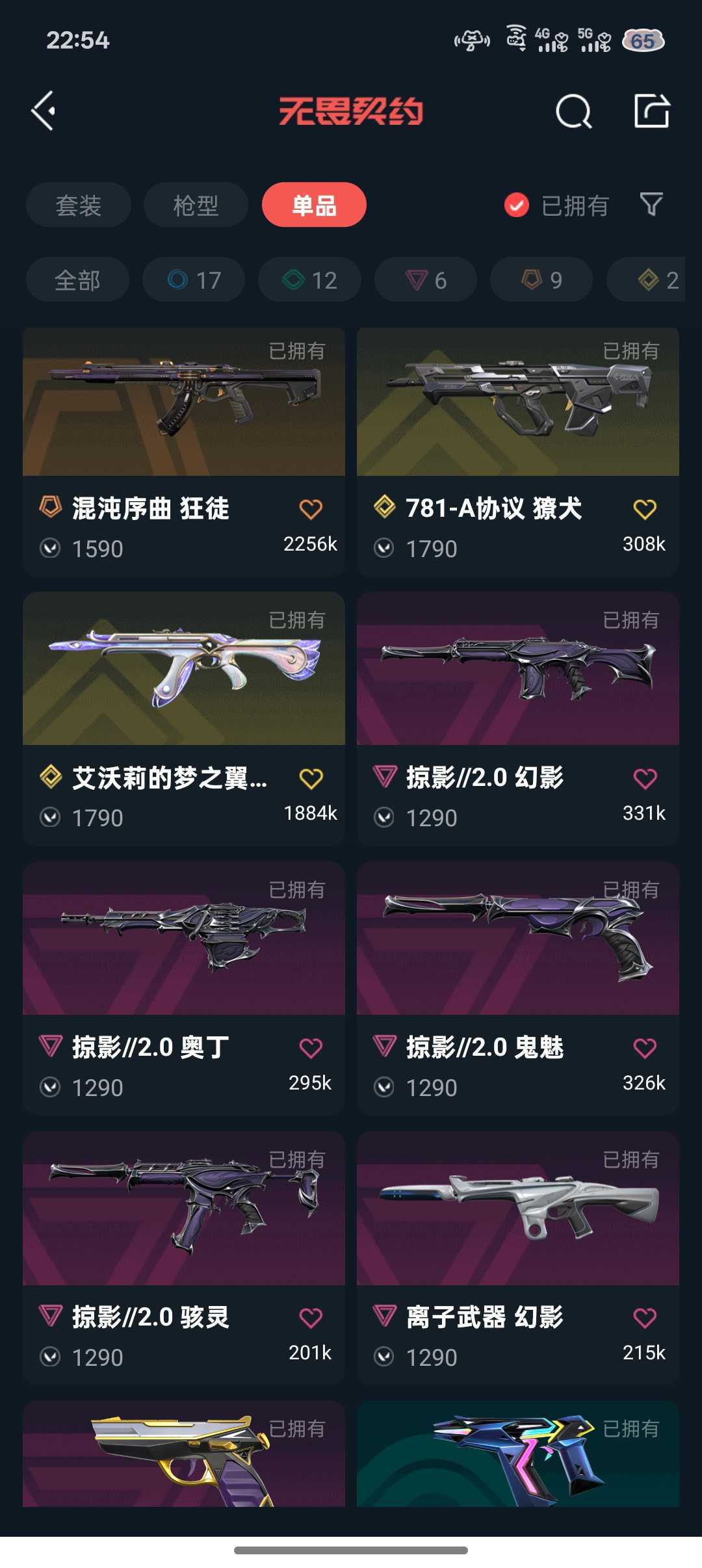Image resolution: width=702 pixels, height=1568 pixels.
Task: Filter by the green tier chip 12
Action: pyautogui.click(x=309, y=280)
